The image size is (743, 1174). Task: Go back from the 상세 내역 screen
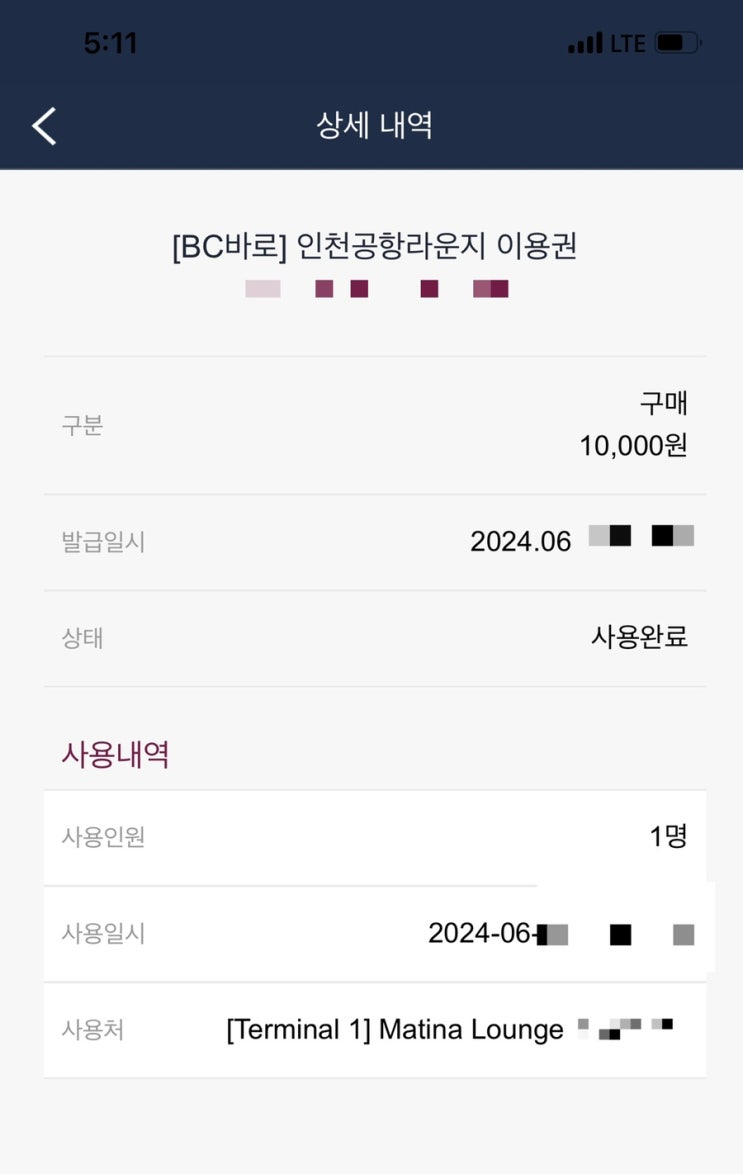pos(44,126)
